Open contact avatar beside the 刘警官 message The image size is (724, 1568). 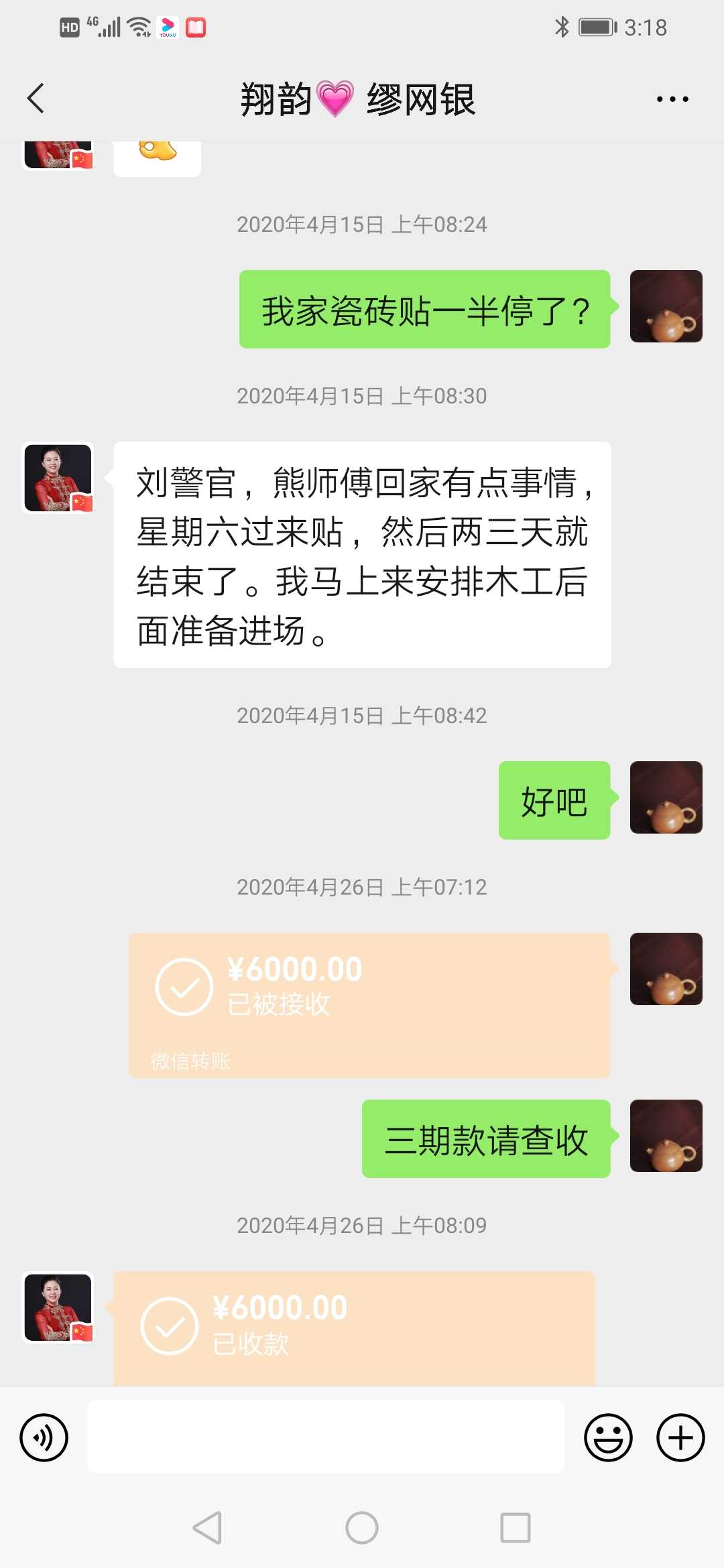pyautogui.click(x=58, y=478)
